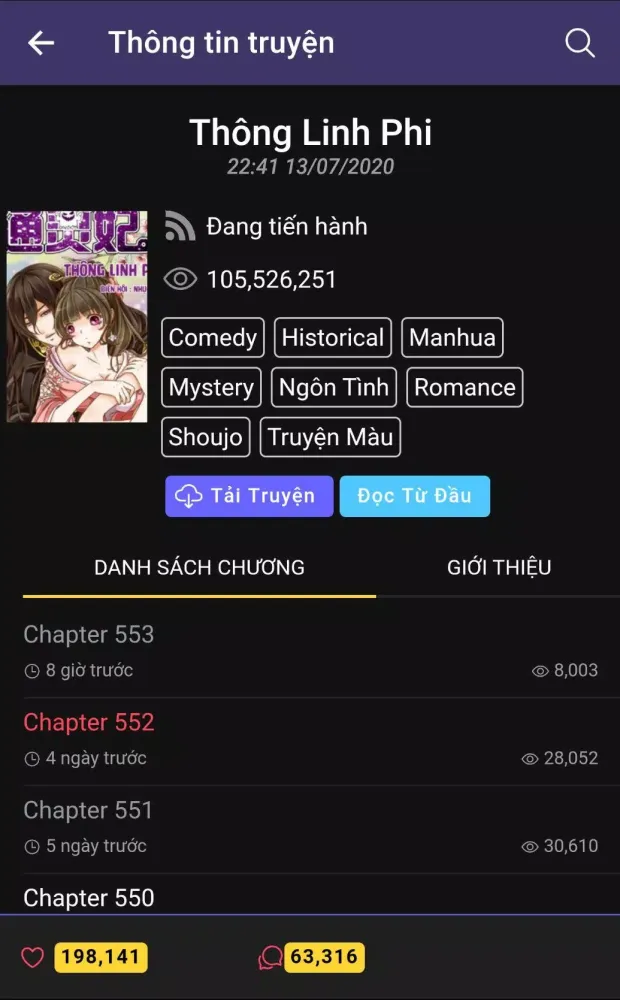
Task: Choose the Mystery genre tag
Action: [211, 387]
